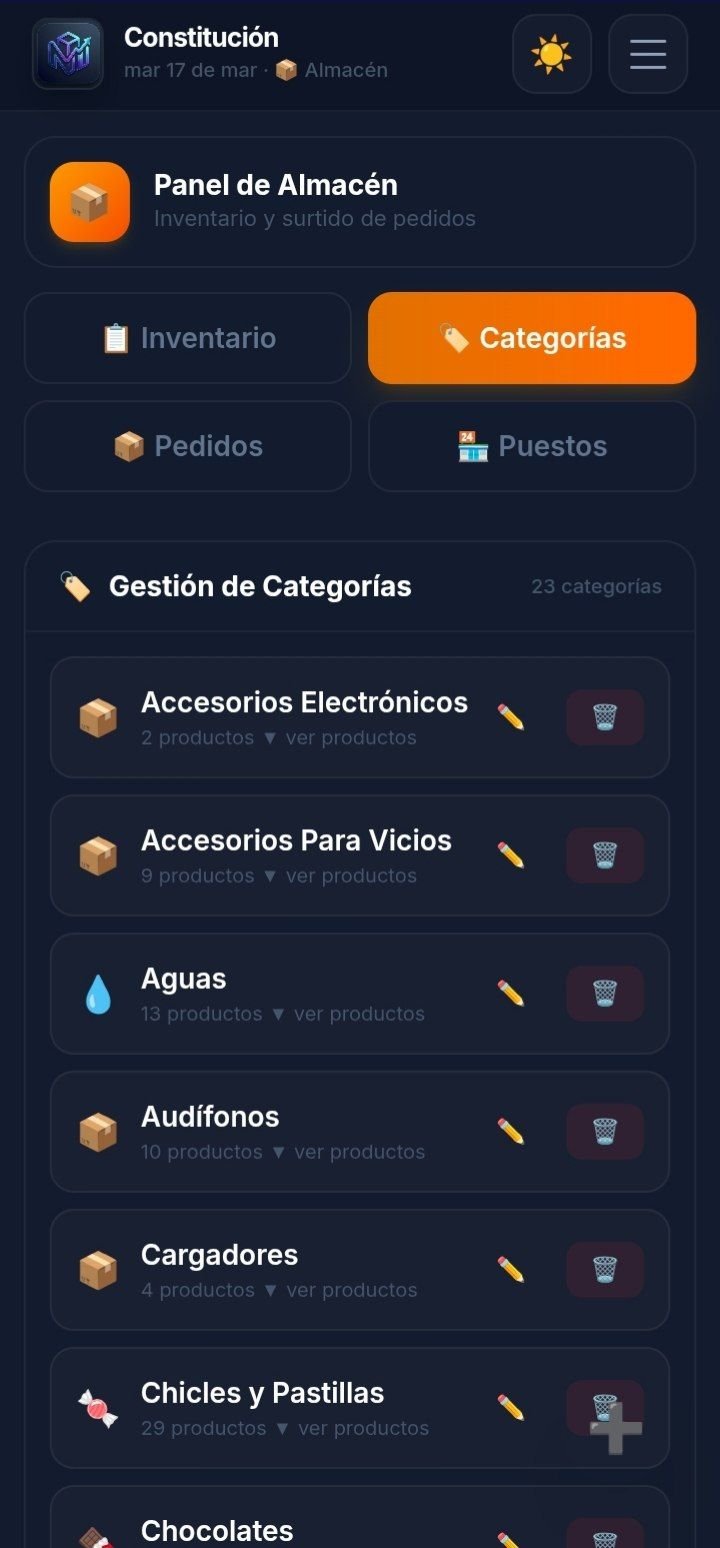The image size is (720, 1548).
Task: Open the Puestos tab
Action: coord(532,446)
